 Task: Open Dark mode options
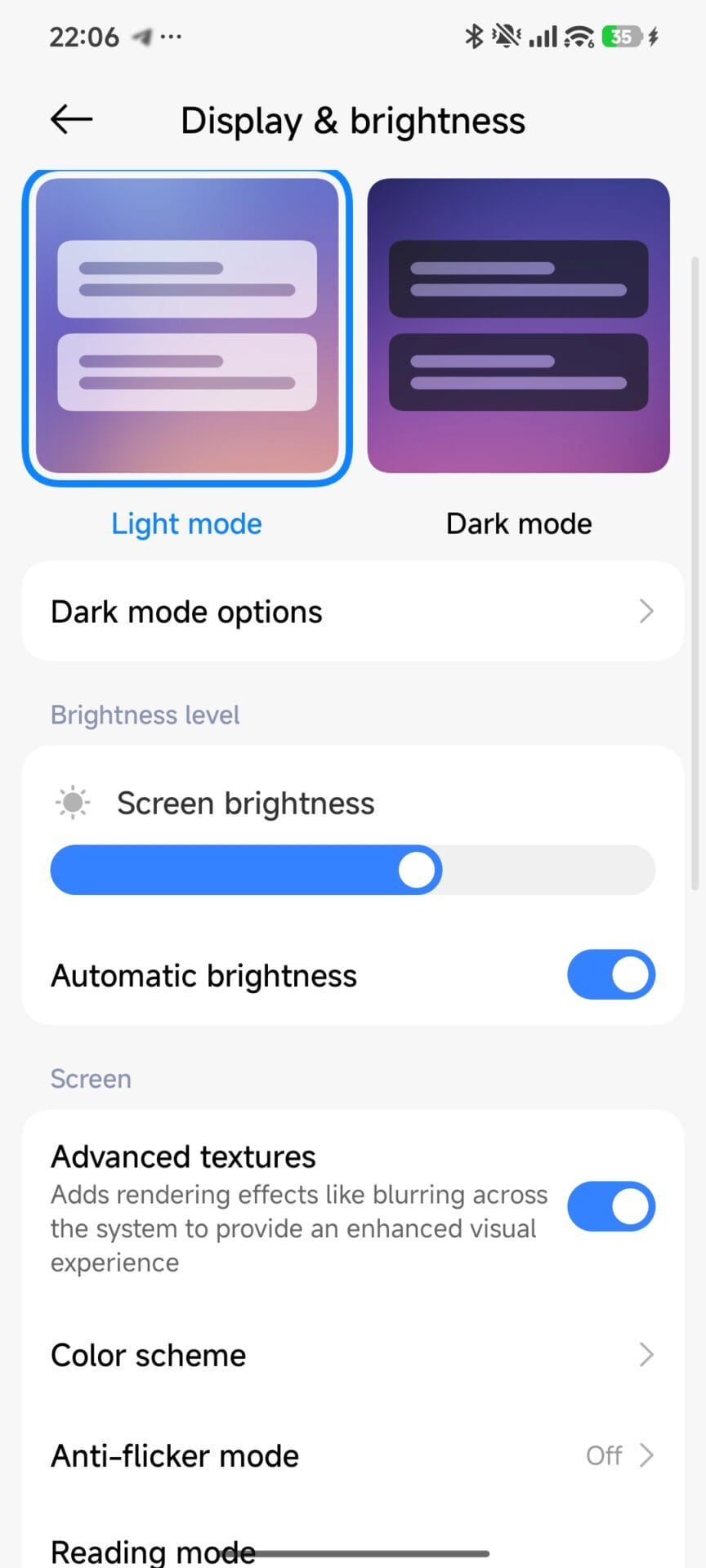point(352,612)
